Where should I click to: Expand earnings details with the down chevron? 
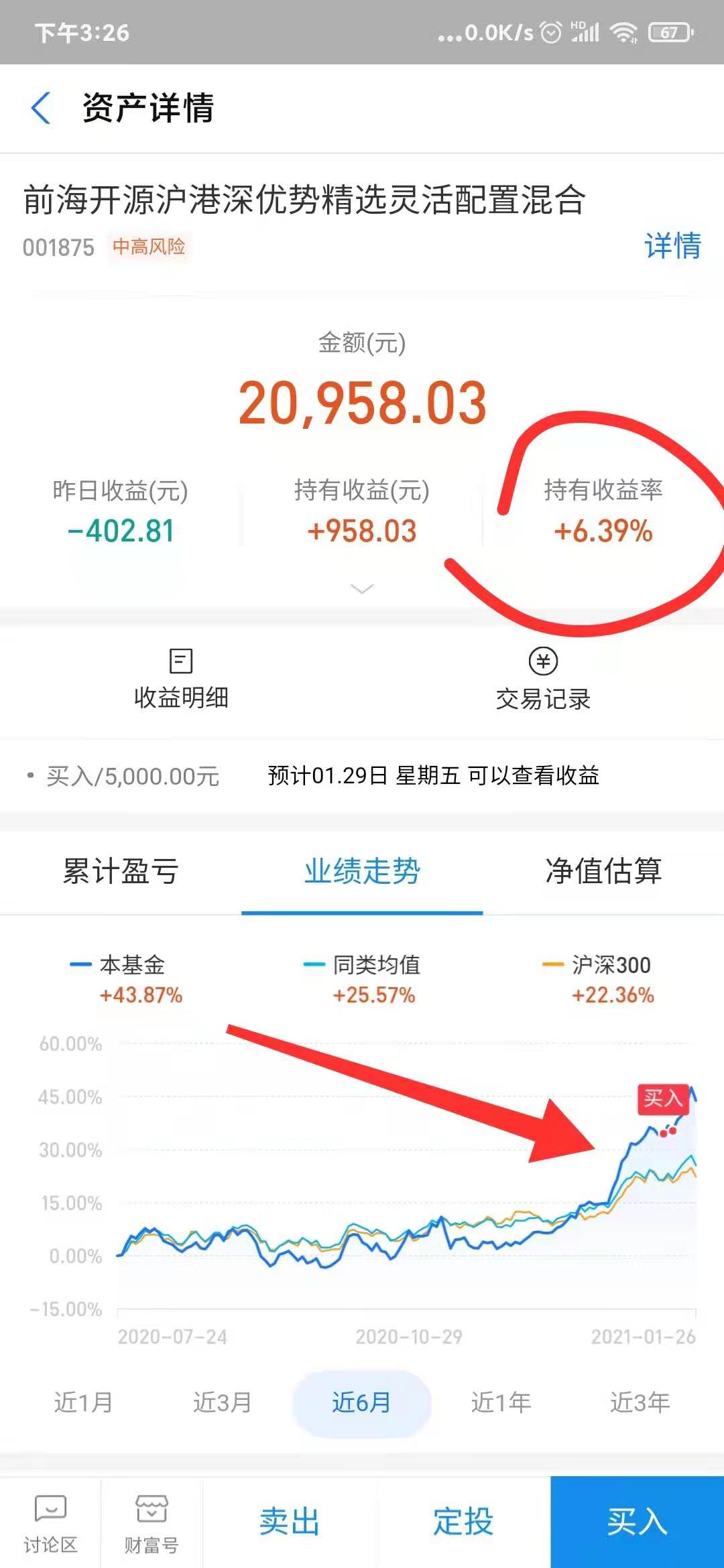[x=362, y=588]
